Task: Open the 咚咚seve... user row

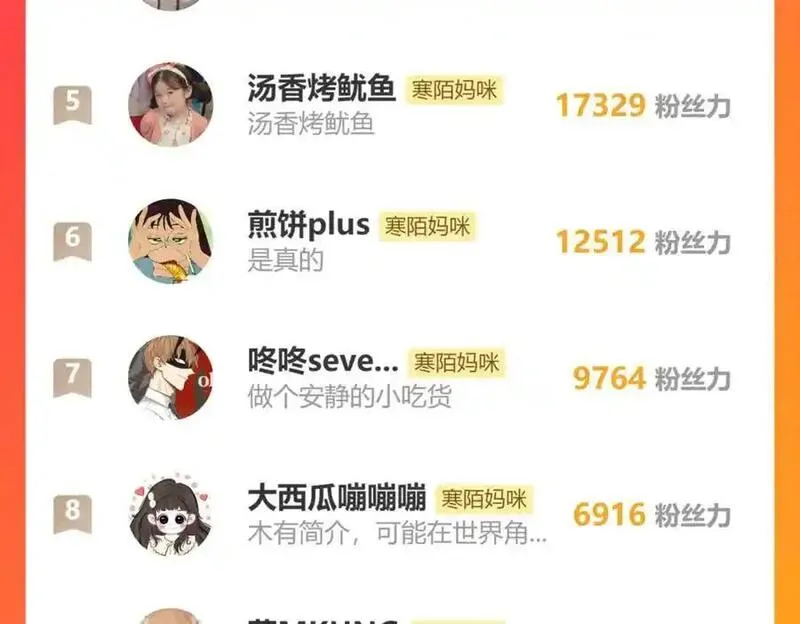Action: 323,362
